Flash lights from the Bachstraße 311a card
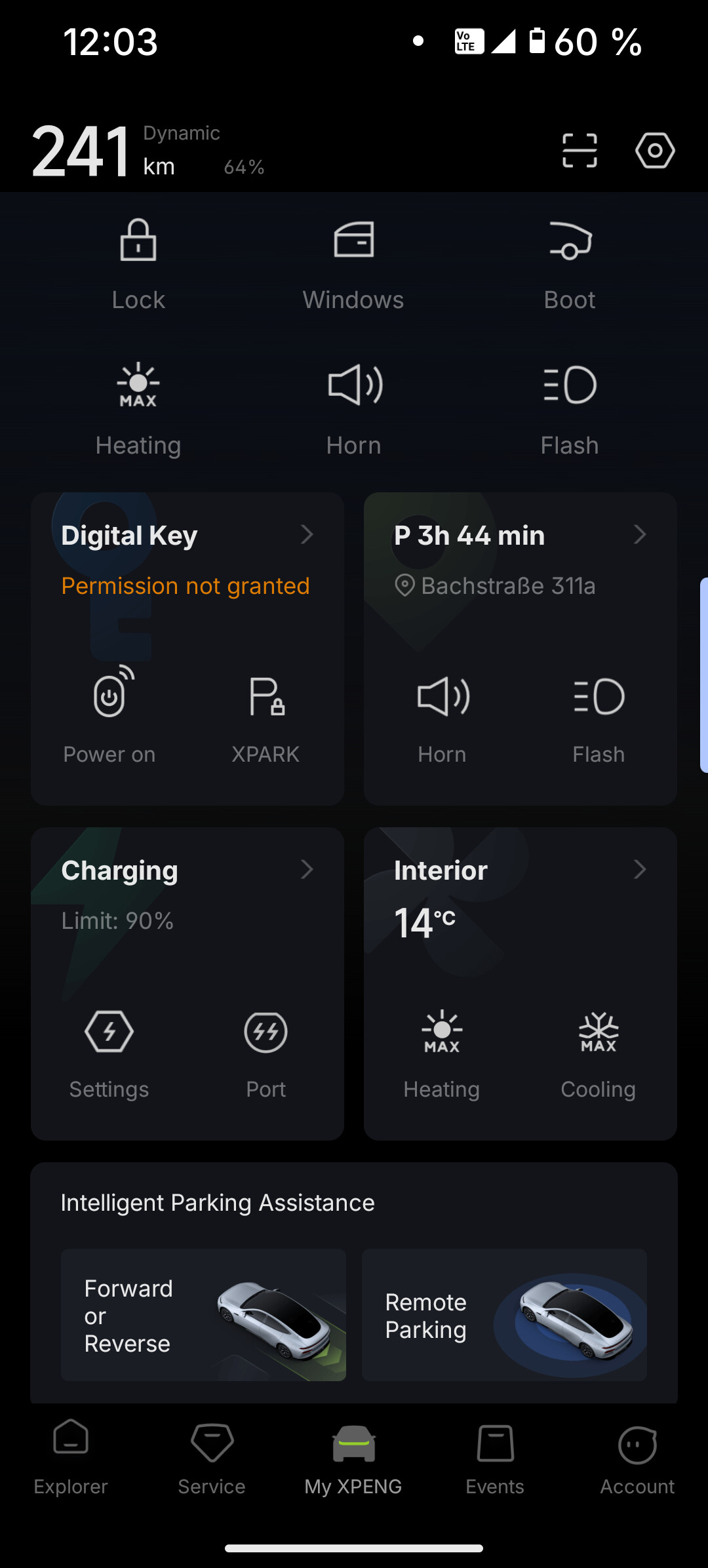This screenshot has width=708, height=1568. coord(599,715)
